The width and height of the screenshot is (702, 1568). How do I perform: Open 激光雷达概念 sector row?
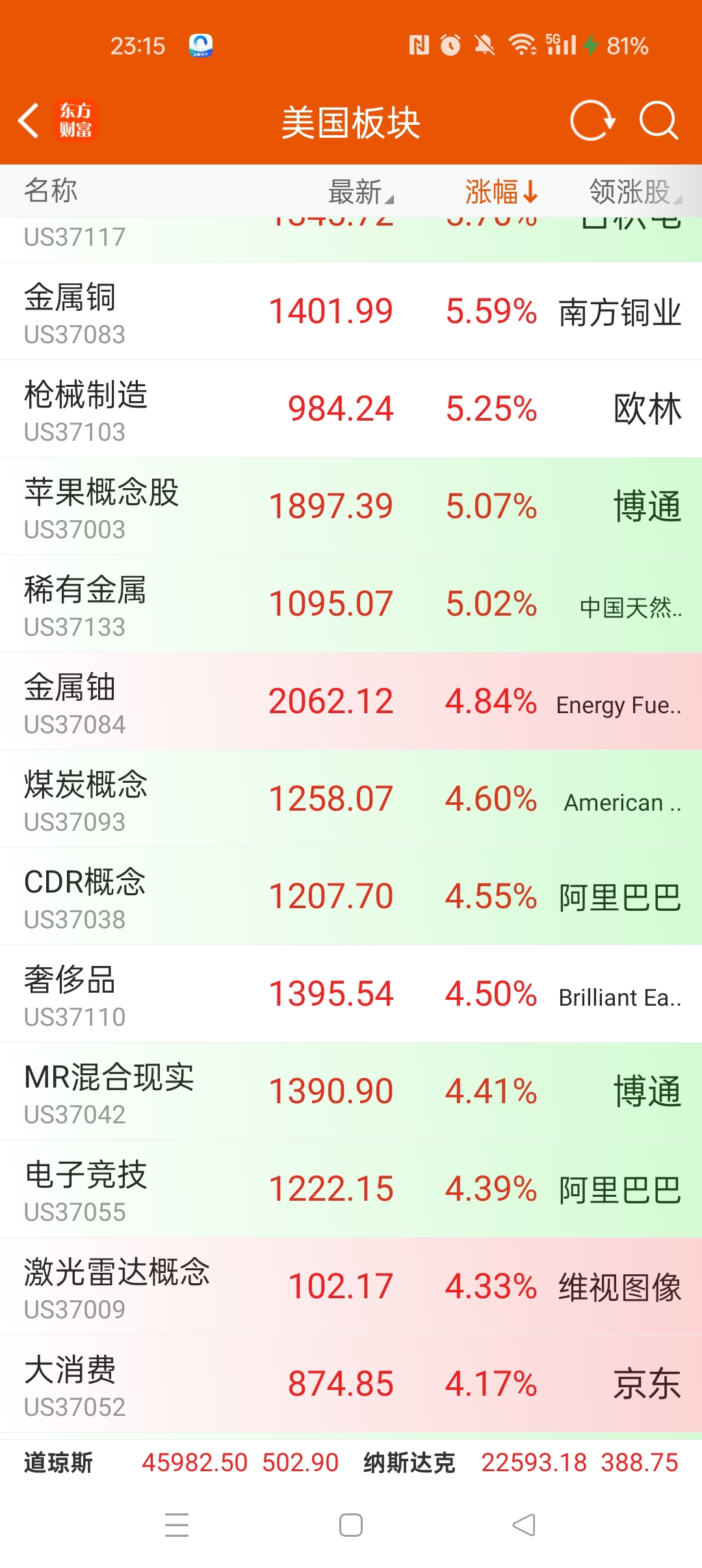coord(351,1287)
